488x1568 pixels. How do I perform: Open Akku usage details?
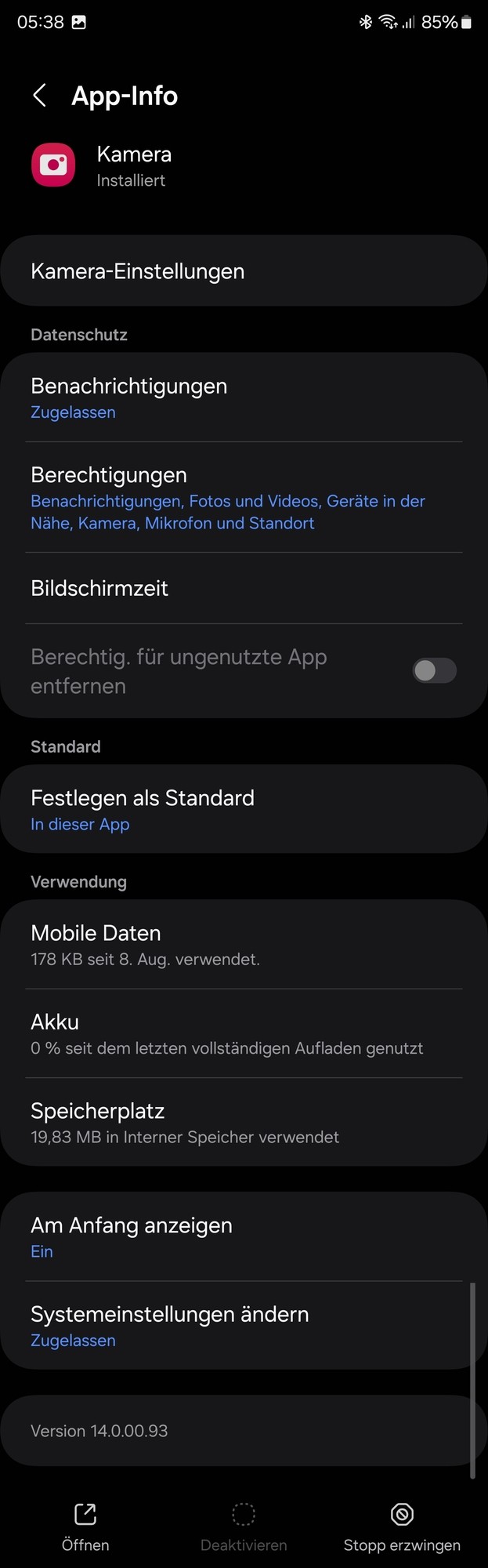click(x=244, y=1033)
